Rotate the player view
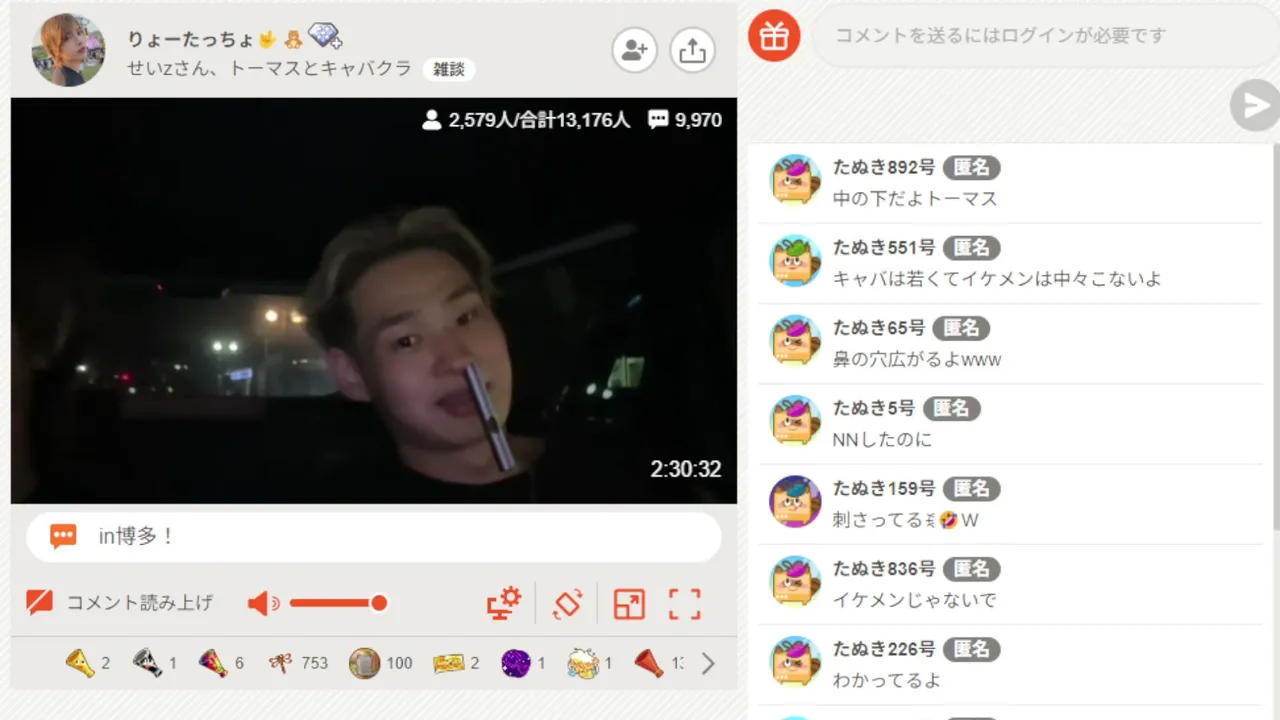Viewport: 1280px width, 720px height. pyautogui.click(x=567, y=603)
